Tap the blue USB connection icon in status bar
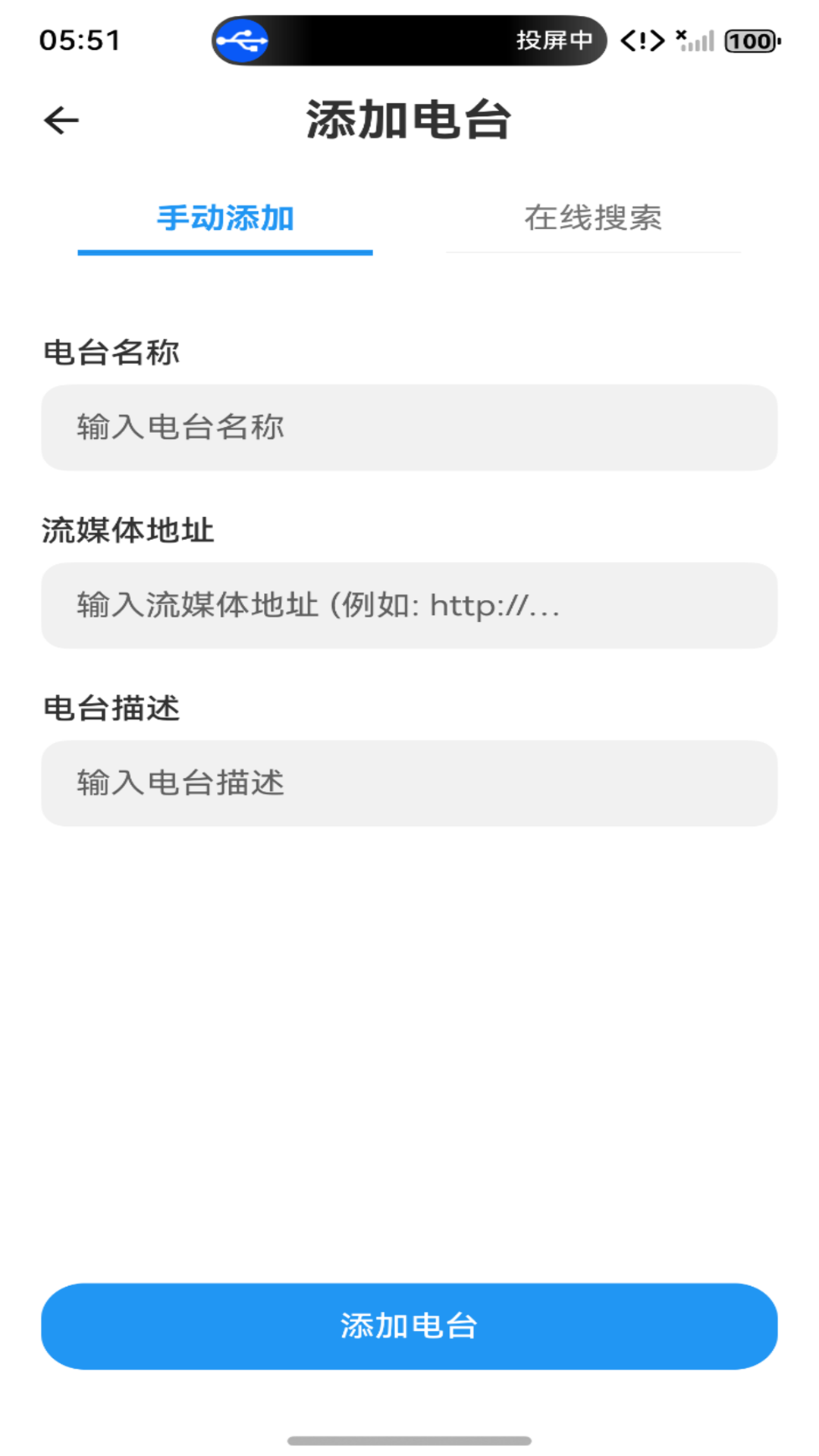This screenshot has width=819, height=1456. pos(241,38)
